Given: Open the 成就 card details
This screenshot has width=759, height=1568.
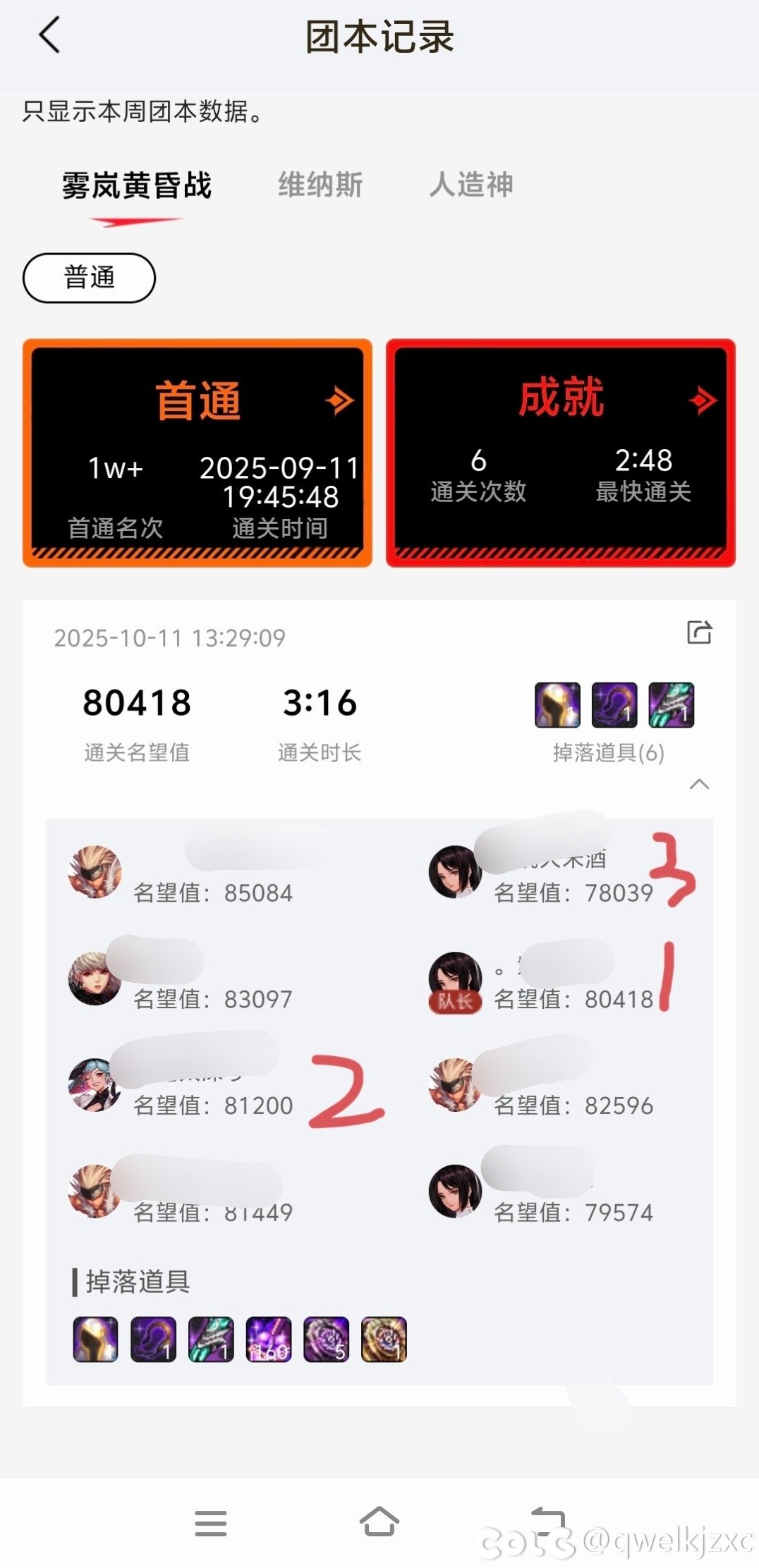Looking at the screenshot, I should (561, 453).
